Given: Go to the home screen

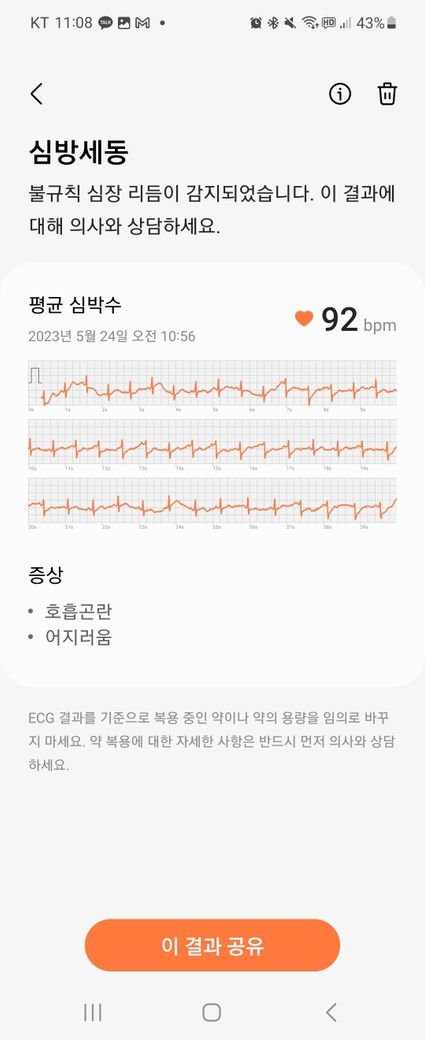Looking at the screenshot, I should (x=212, y=1012).
